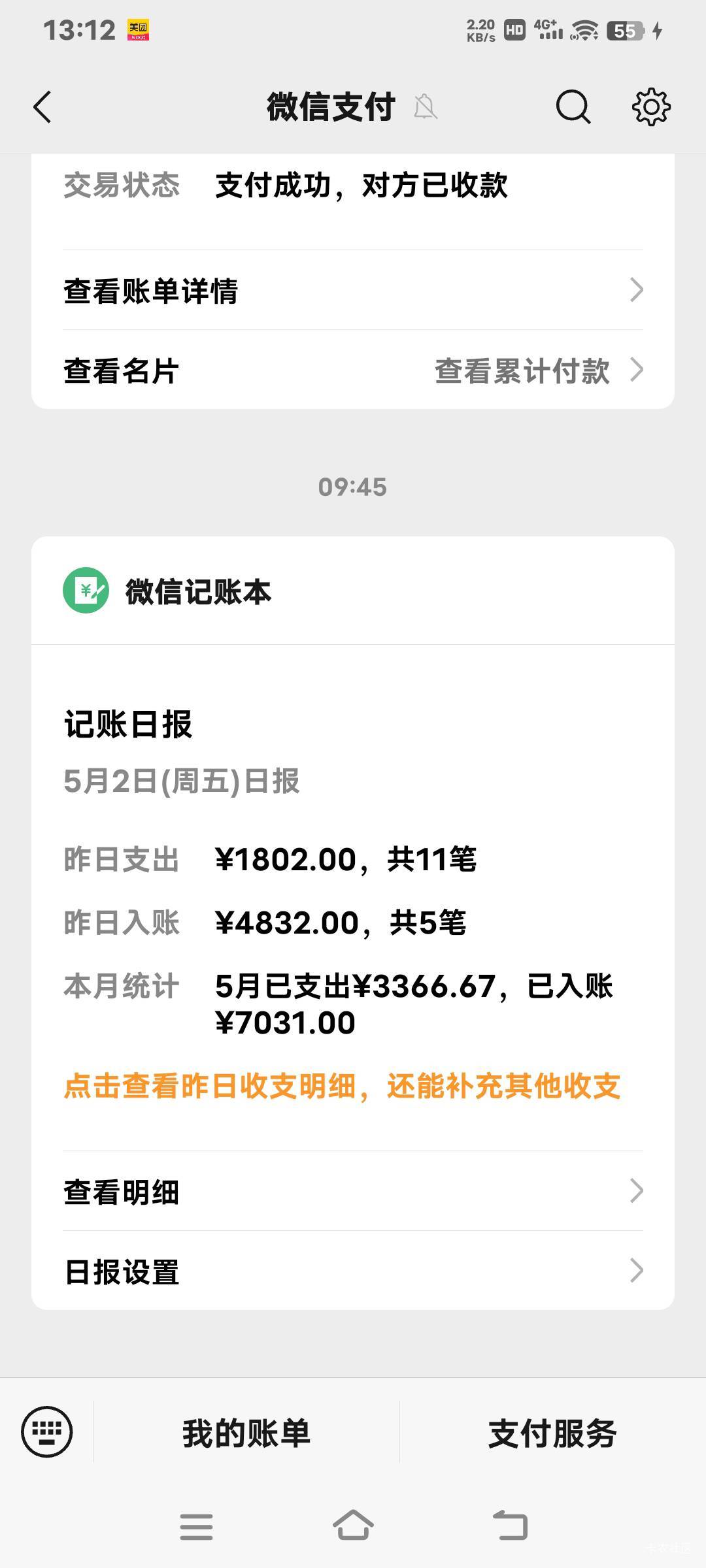Open the 我的账单 menu
Screen dimensions: 706x1568
point(246,1433)
